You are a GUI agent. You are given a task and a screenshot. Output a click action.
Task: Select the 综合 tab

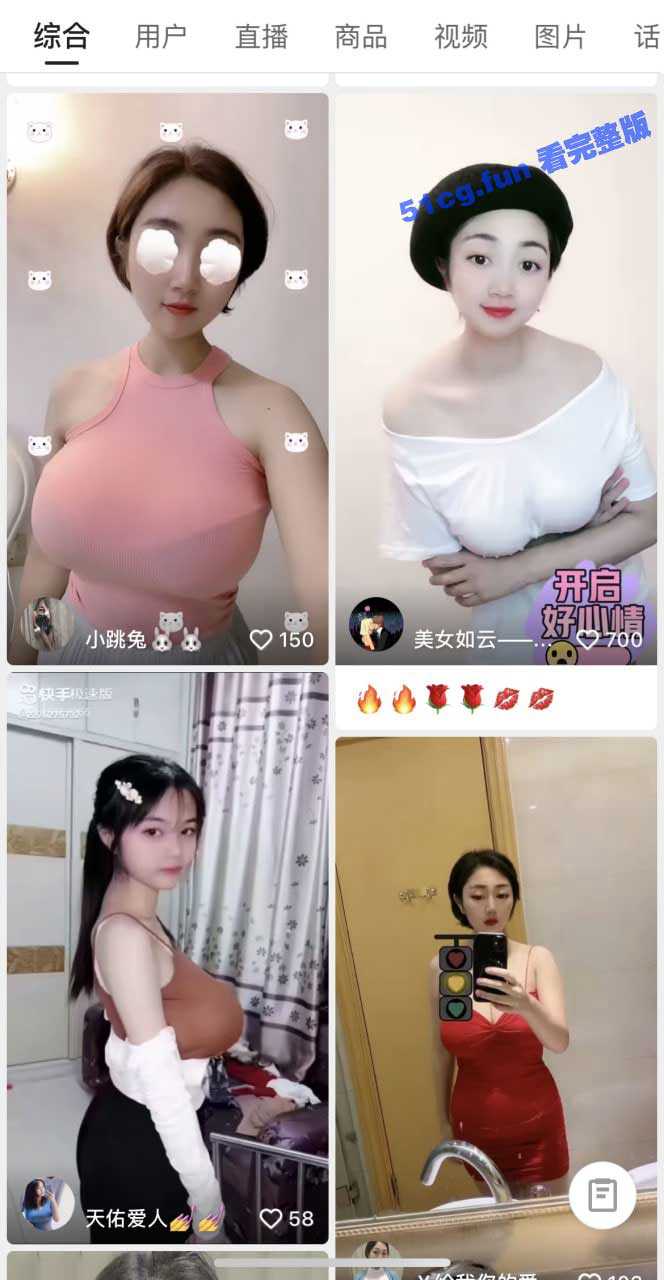pos(61,37)
